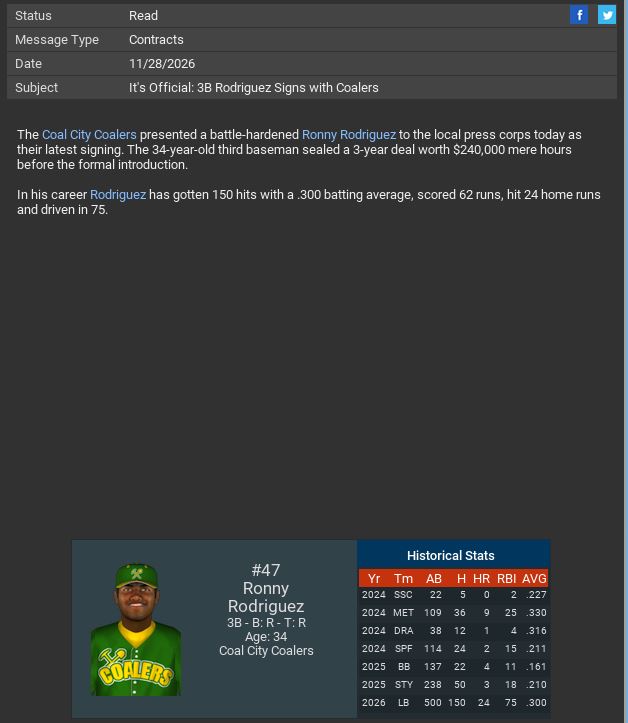628x723 pixels.
Task: Share this message on Facebook
Action: click(579, 14)
